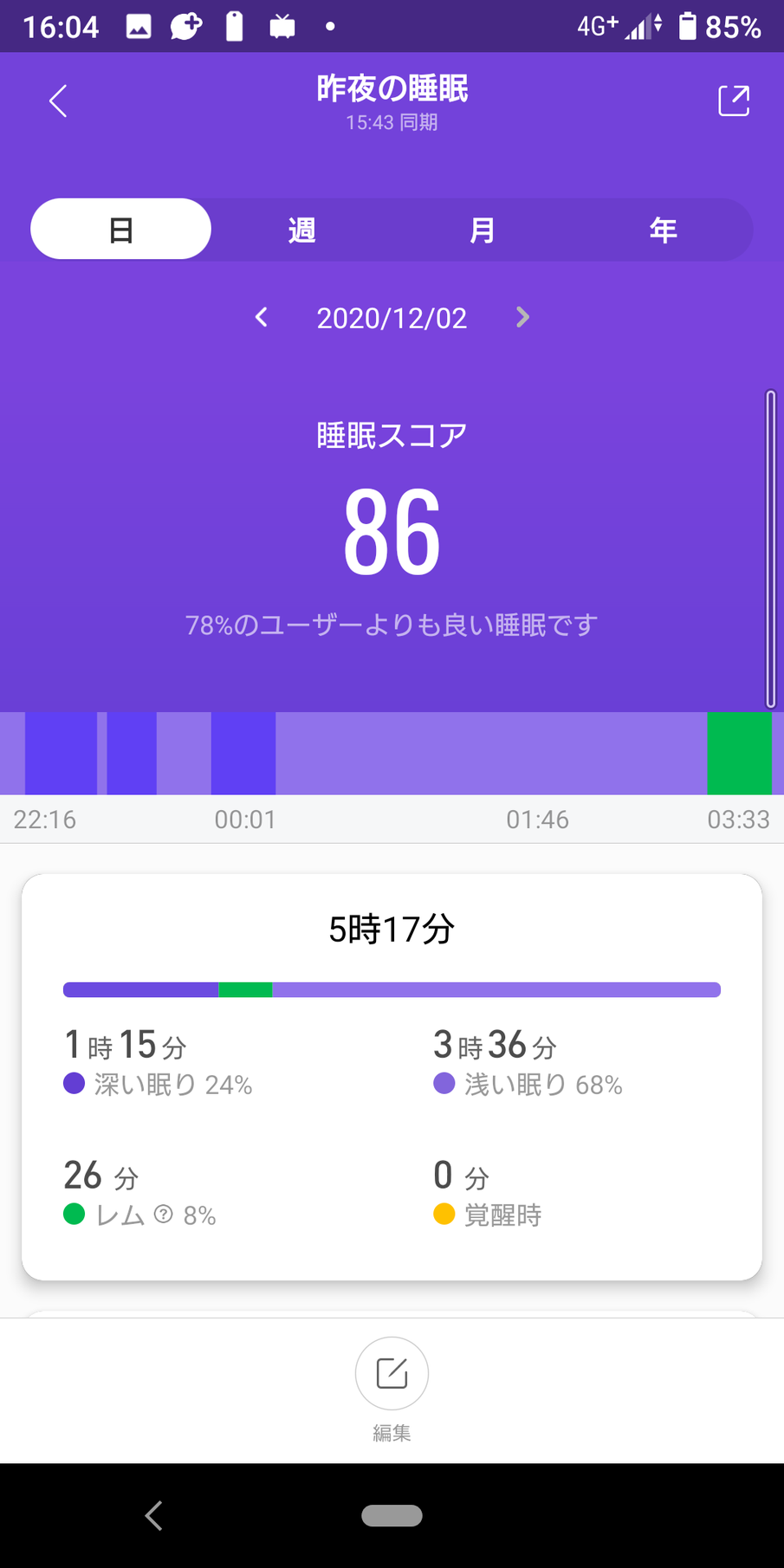Image resolution: width=784 pixels, height=1568 pixels.
Task: Switch to the 週 tab
Action: tap(301, 230)
